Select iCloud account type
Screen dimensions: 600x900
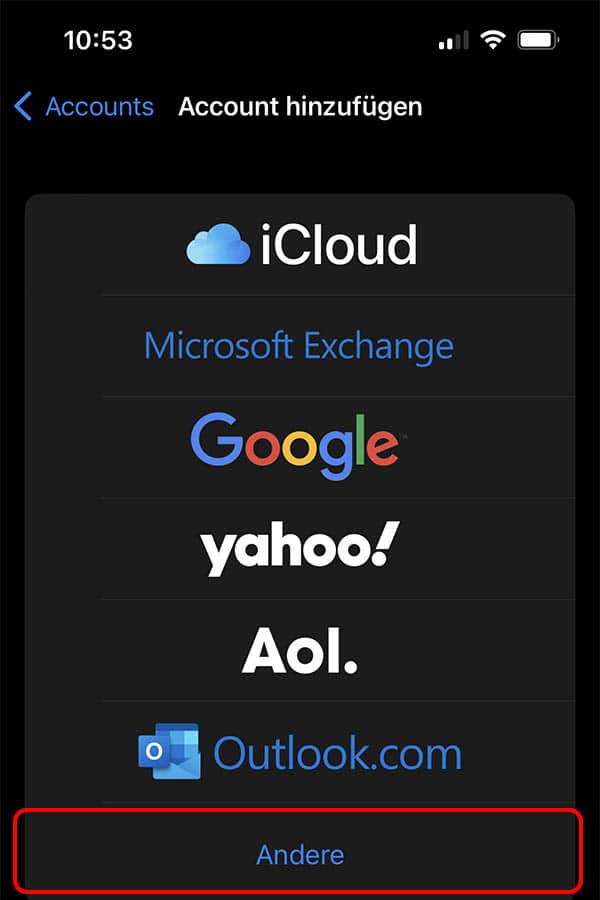[x=300, y=245]
